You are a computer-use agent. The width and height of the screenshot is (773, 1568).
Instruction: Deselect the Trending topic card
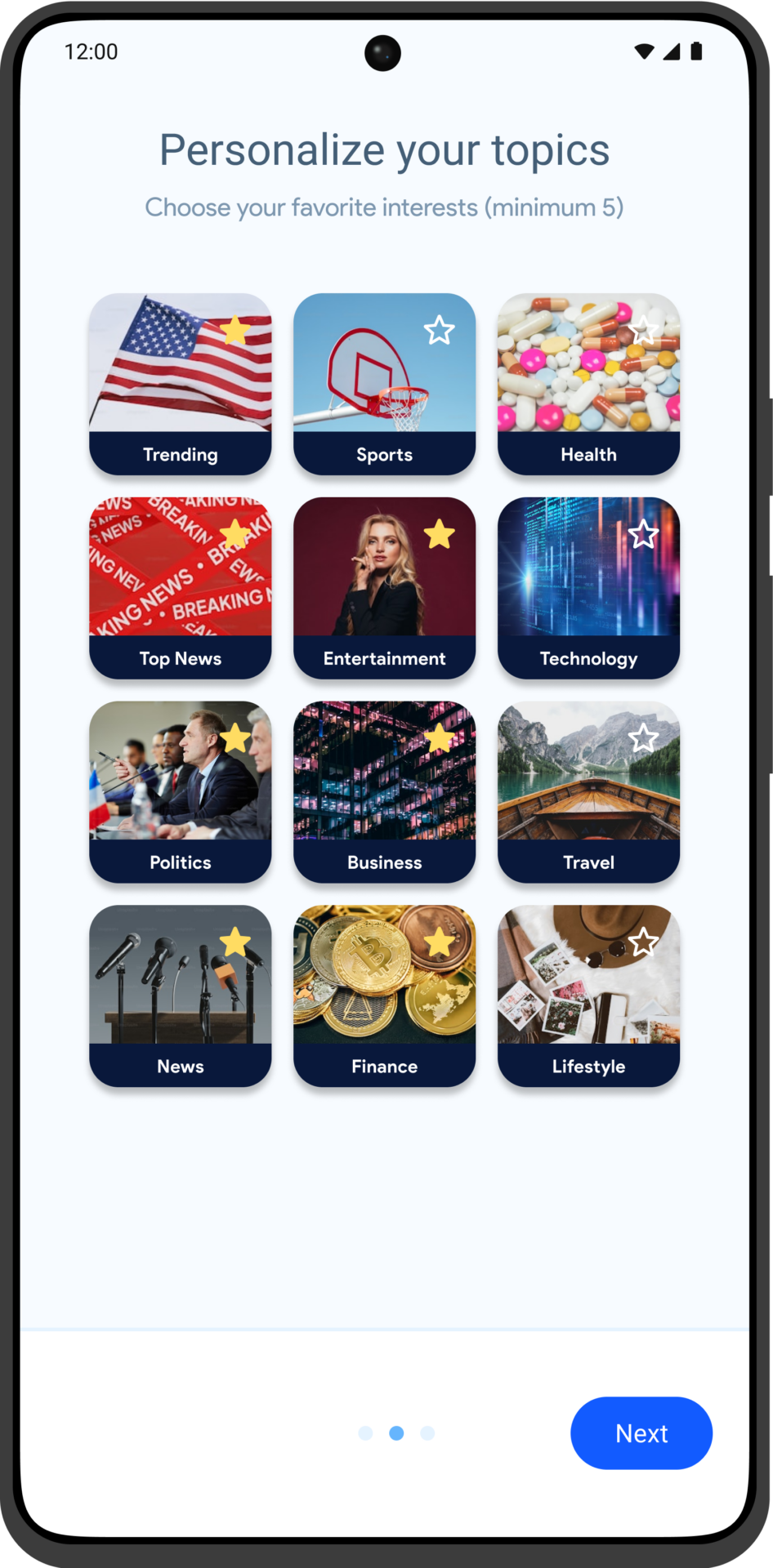point(181,384)
